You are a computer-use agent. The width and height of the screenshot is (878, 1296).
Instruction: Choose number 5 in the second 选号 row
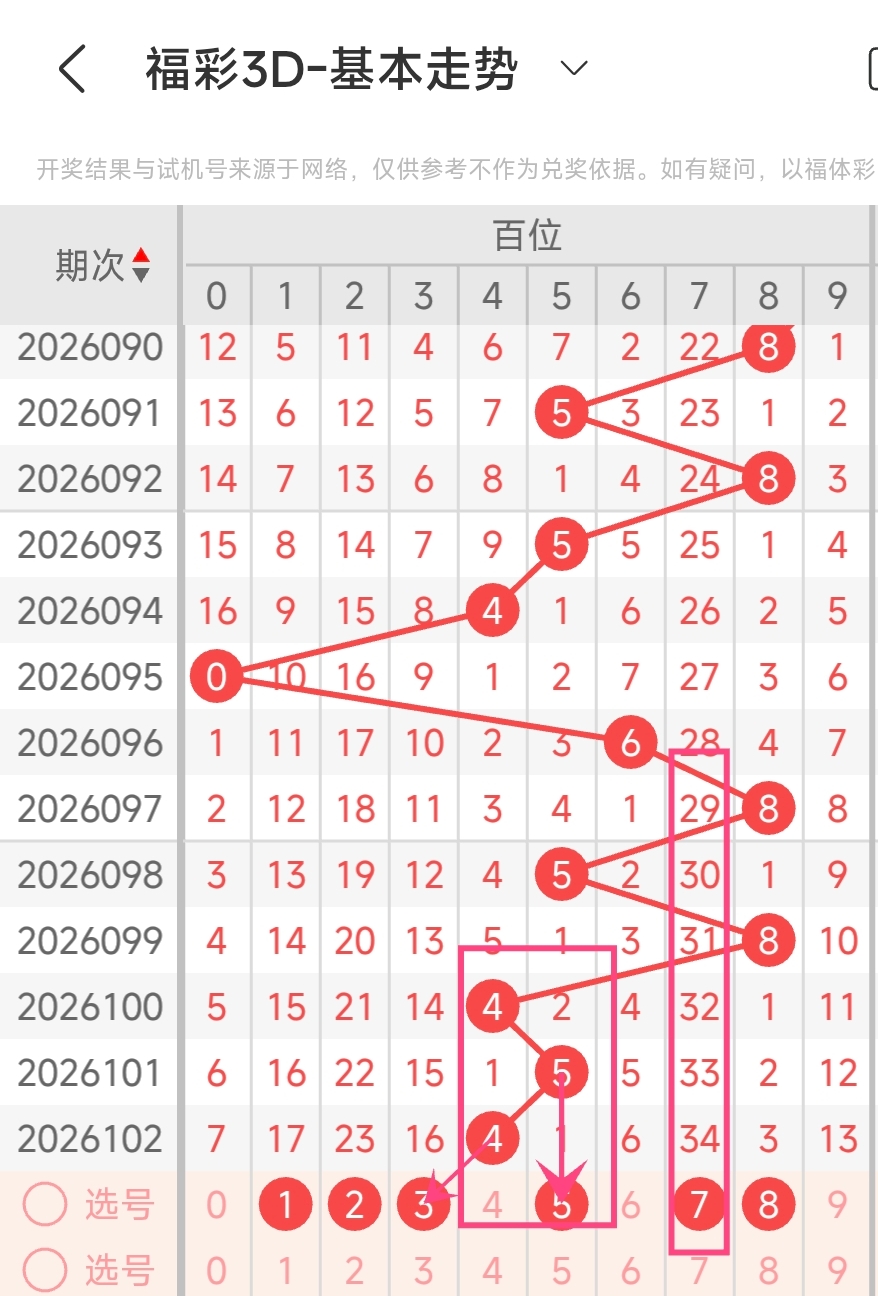[561, 1271]
